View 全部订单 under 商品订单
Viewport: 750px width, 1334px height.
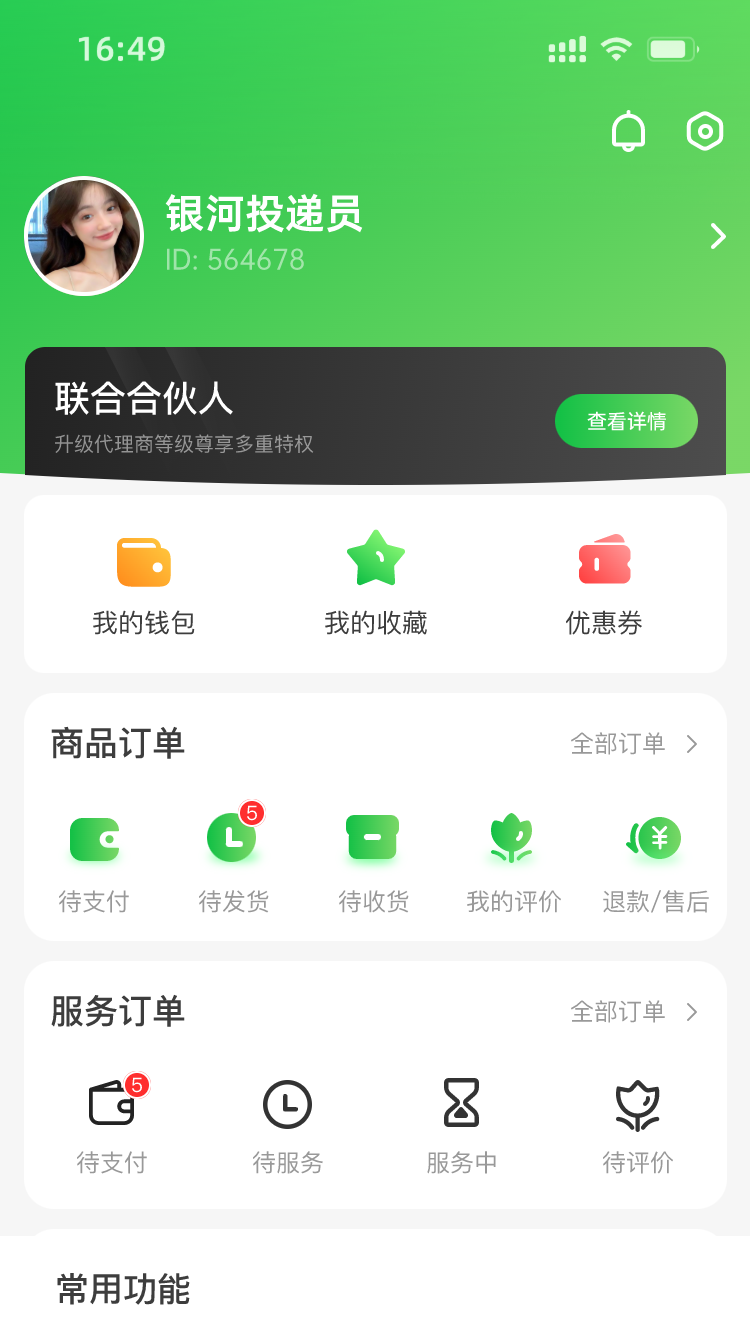pos(633,744)
